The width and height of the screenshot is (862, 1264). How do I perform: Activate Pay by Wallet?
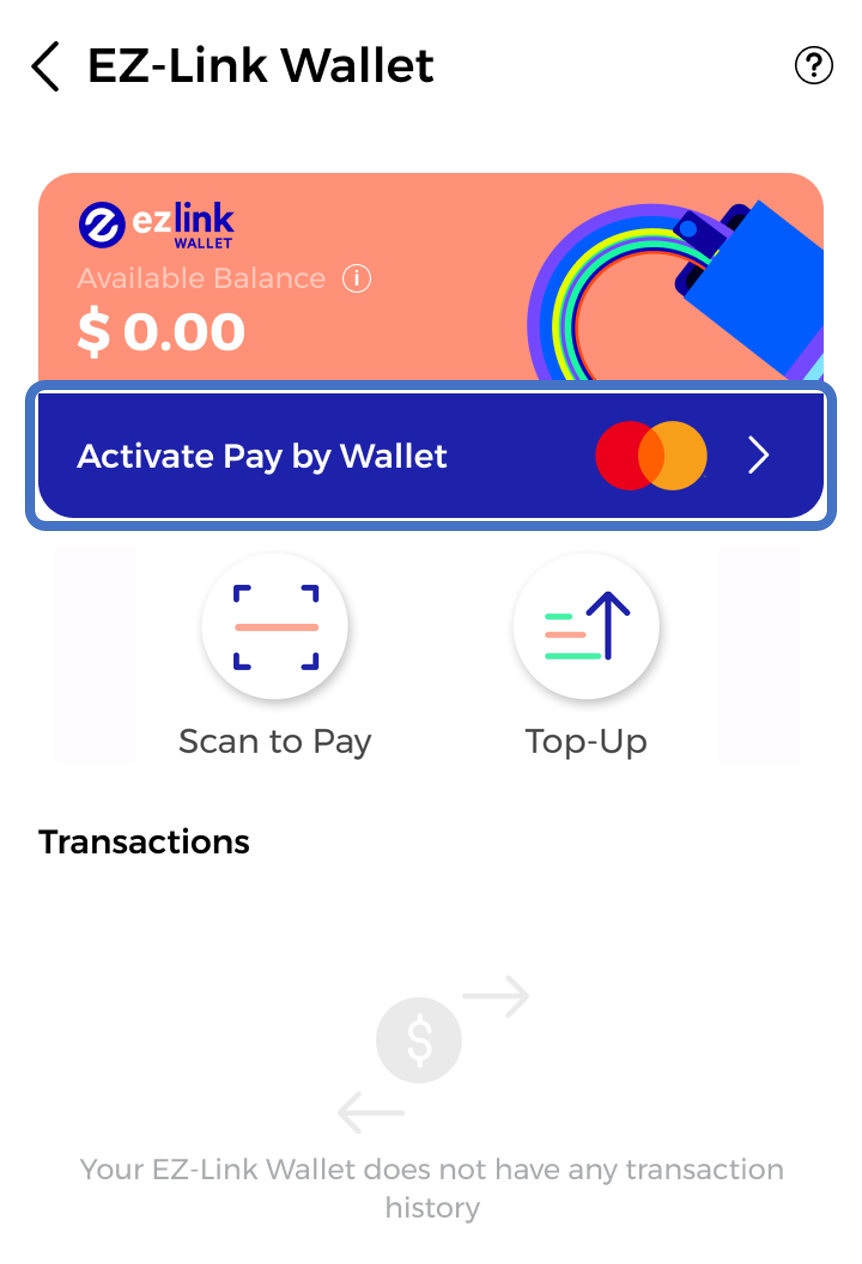click(x=430, y=456)
